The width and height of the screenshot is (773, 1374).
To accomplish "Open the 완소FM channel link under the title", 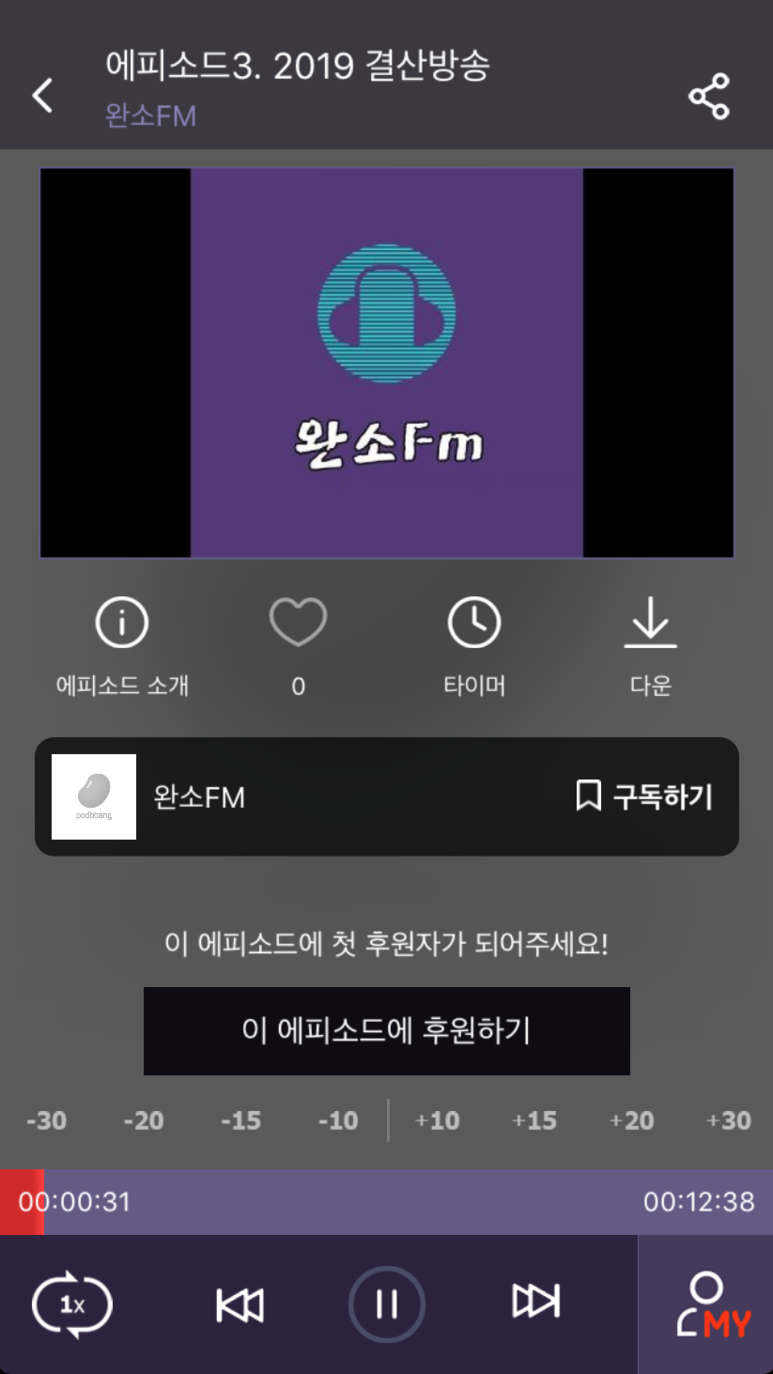I will (150, 116).
